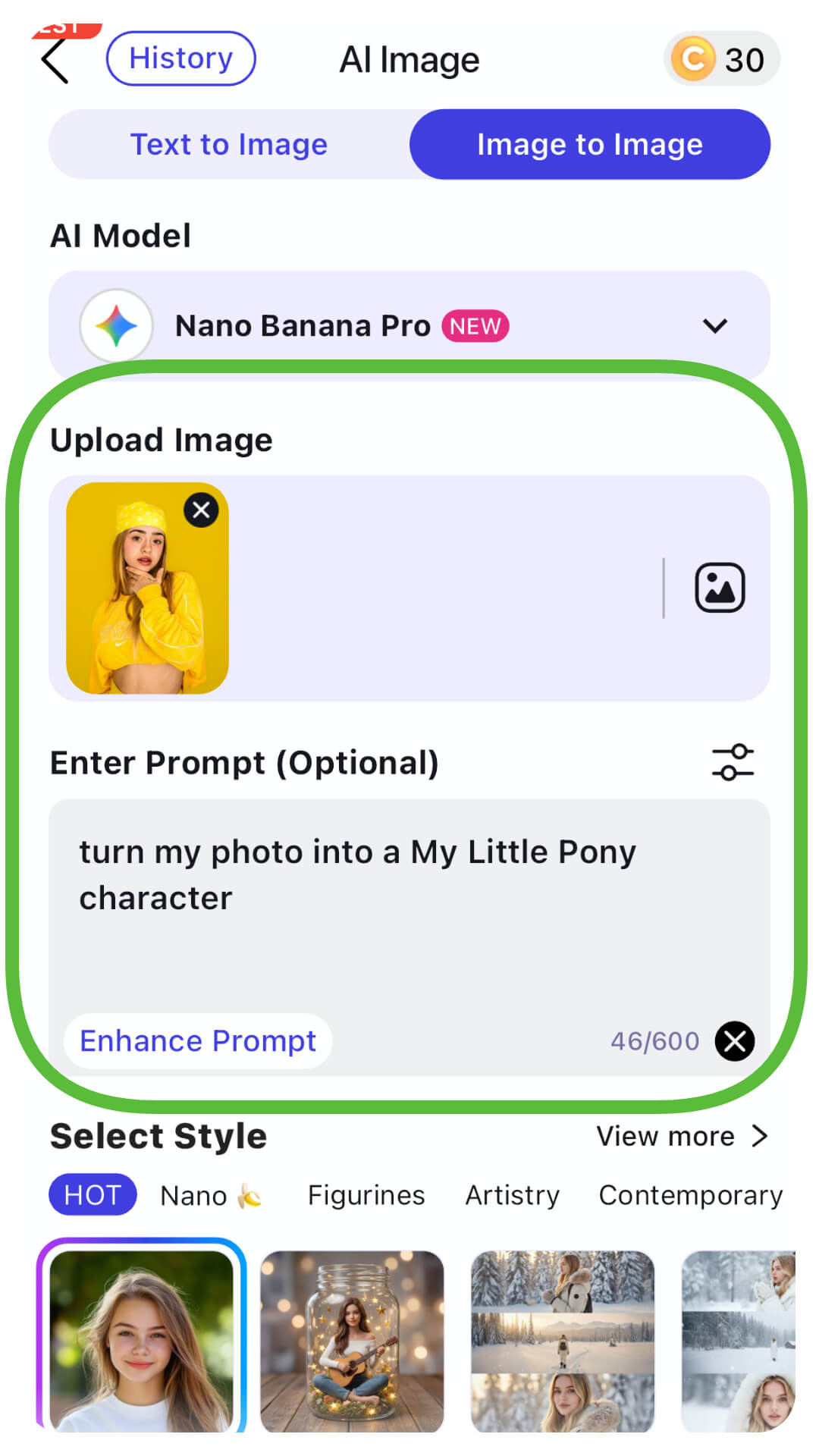Click the coin balance icon
This screenshot has height=1456, width=819.
tap(695, 58)
